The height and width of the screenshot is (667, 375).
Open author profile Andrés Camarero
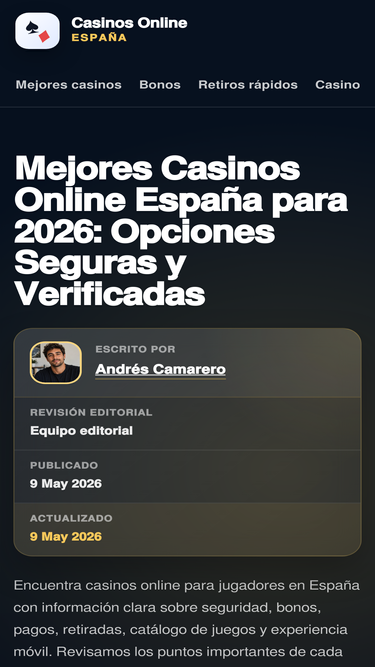[x=160, y=369]
